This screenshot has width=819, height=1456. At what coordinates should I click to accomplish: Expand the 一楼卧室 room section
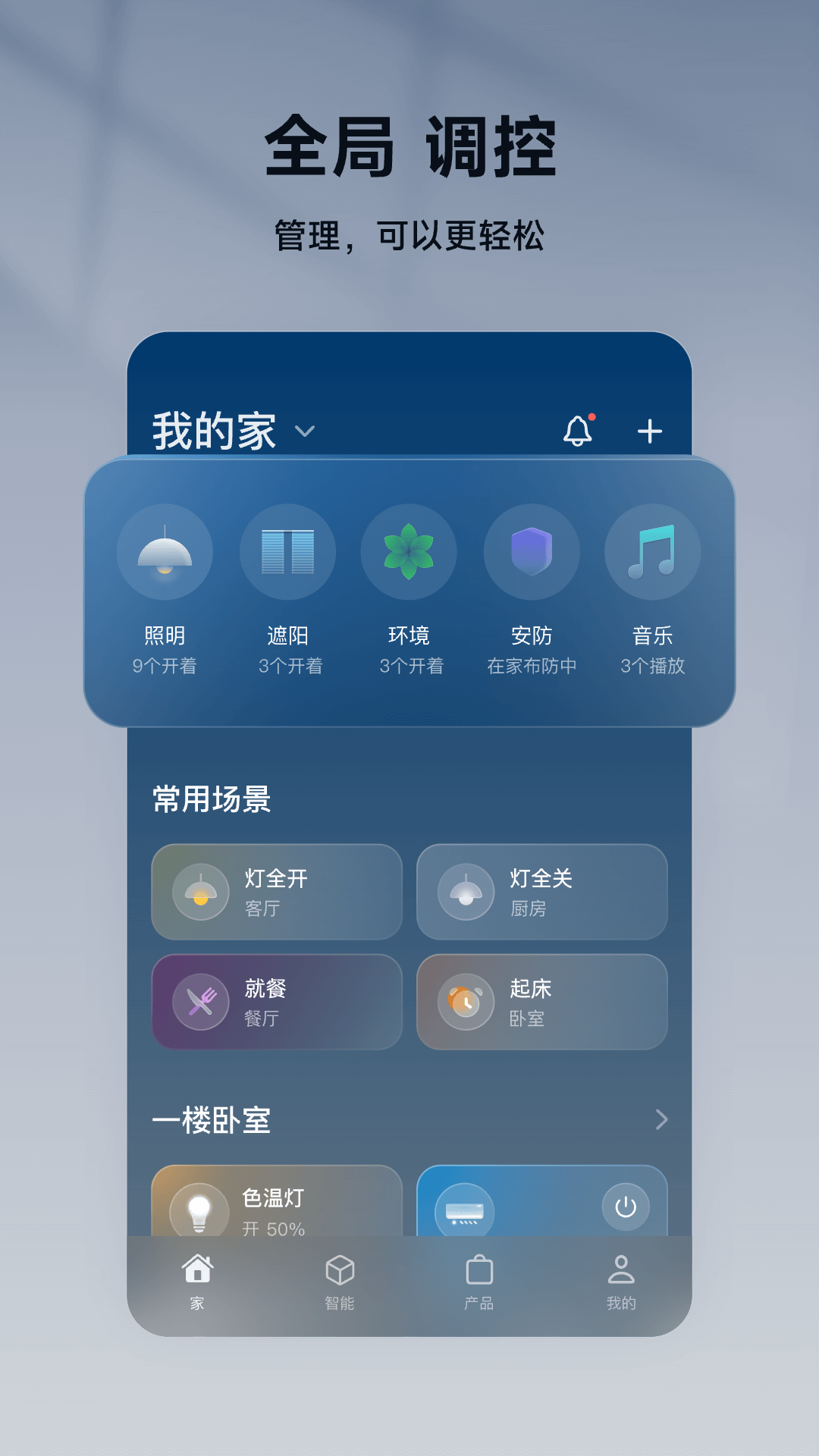[663, 1119]
